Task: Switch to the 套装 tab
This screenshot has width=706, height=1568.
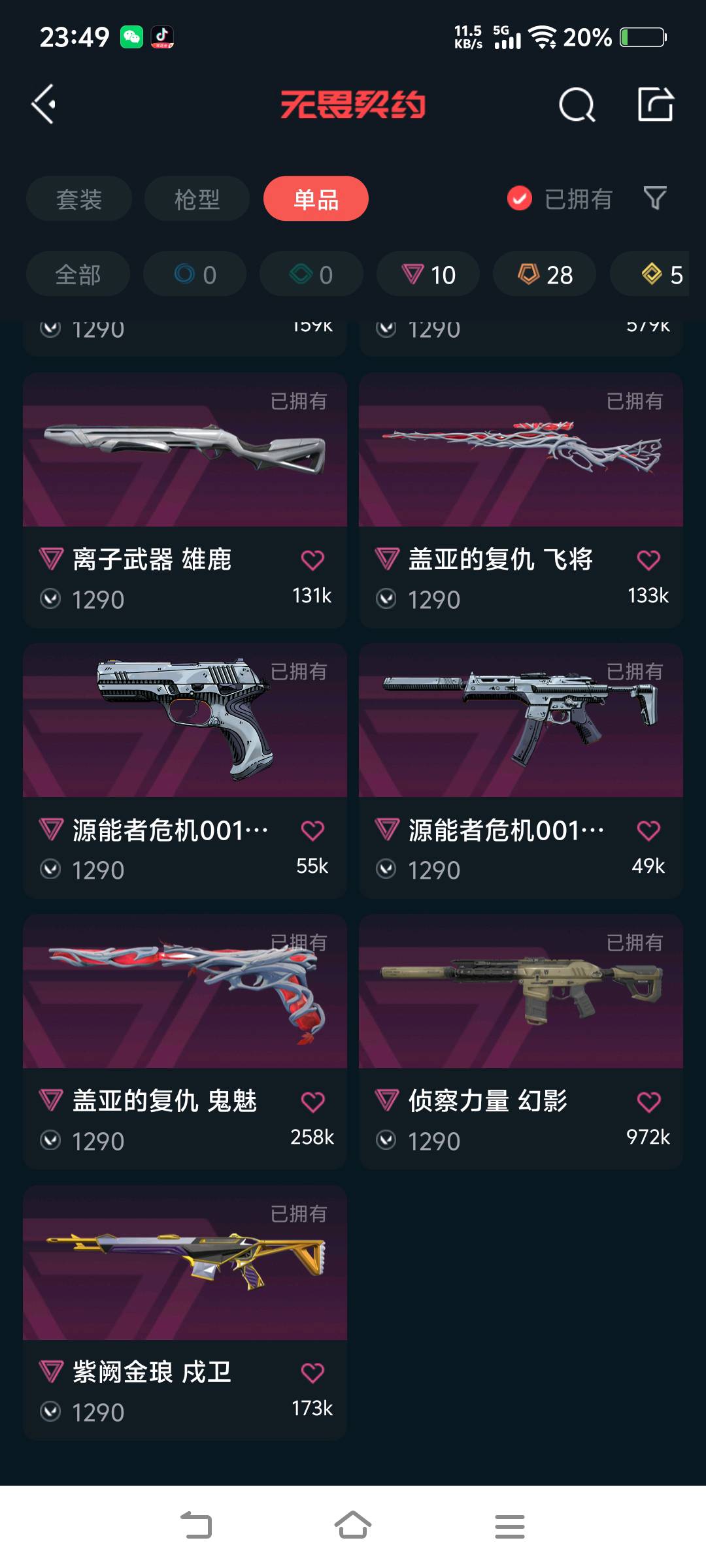Action: [x=79, y=199]
